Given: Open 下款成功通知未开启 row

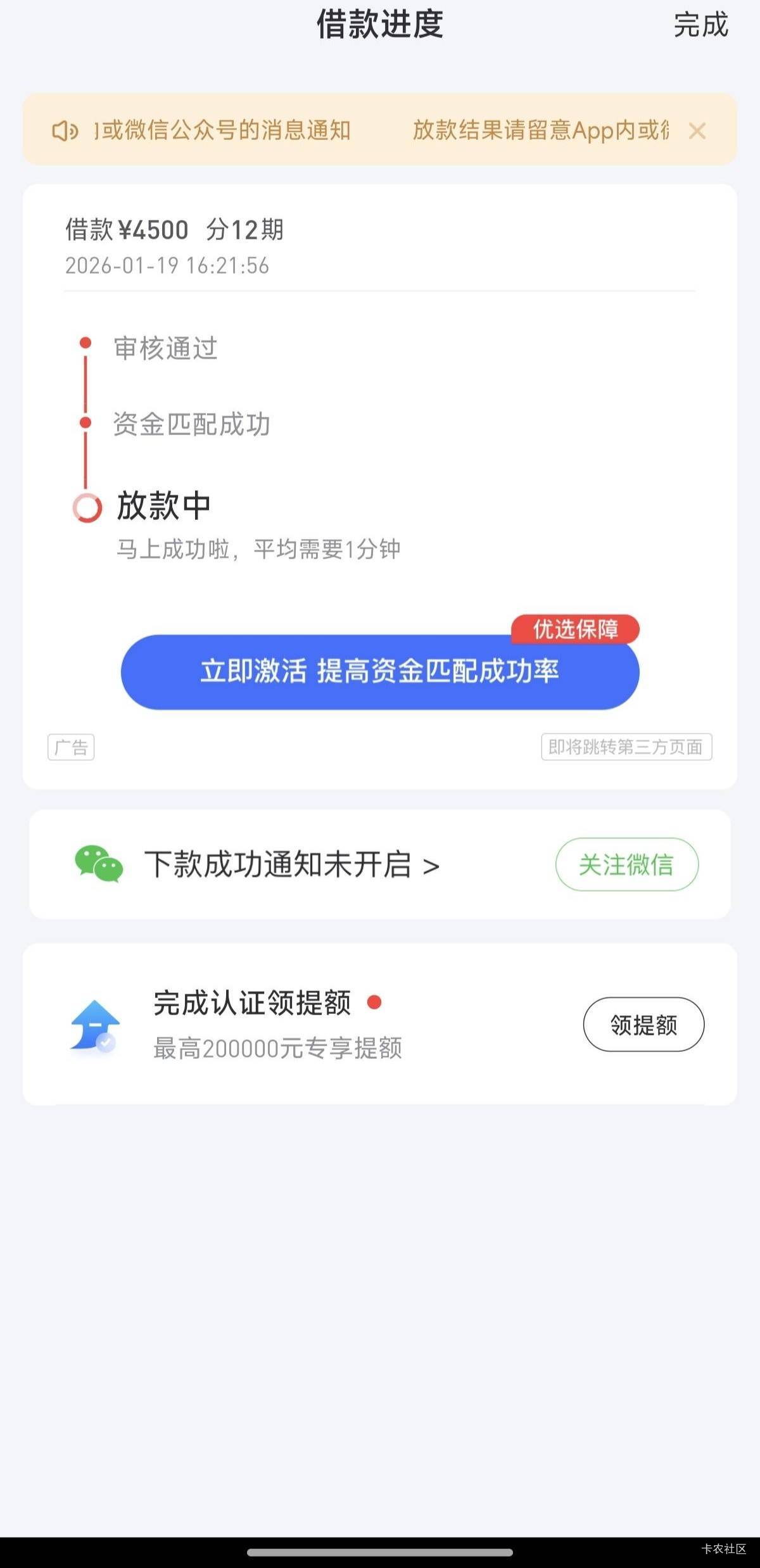Looking at the screenshot, I should [380, 864].
